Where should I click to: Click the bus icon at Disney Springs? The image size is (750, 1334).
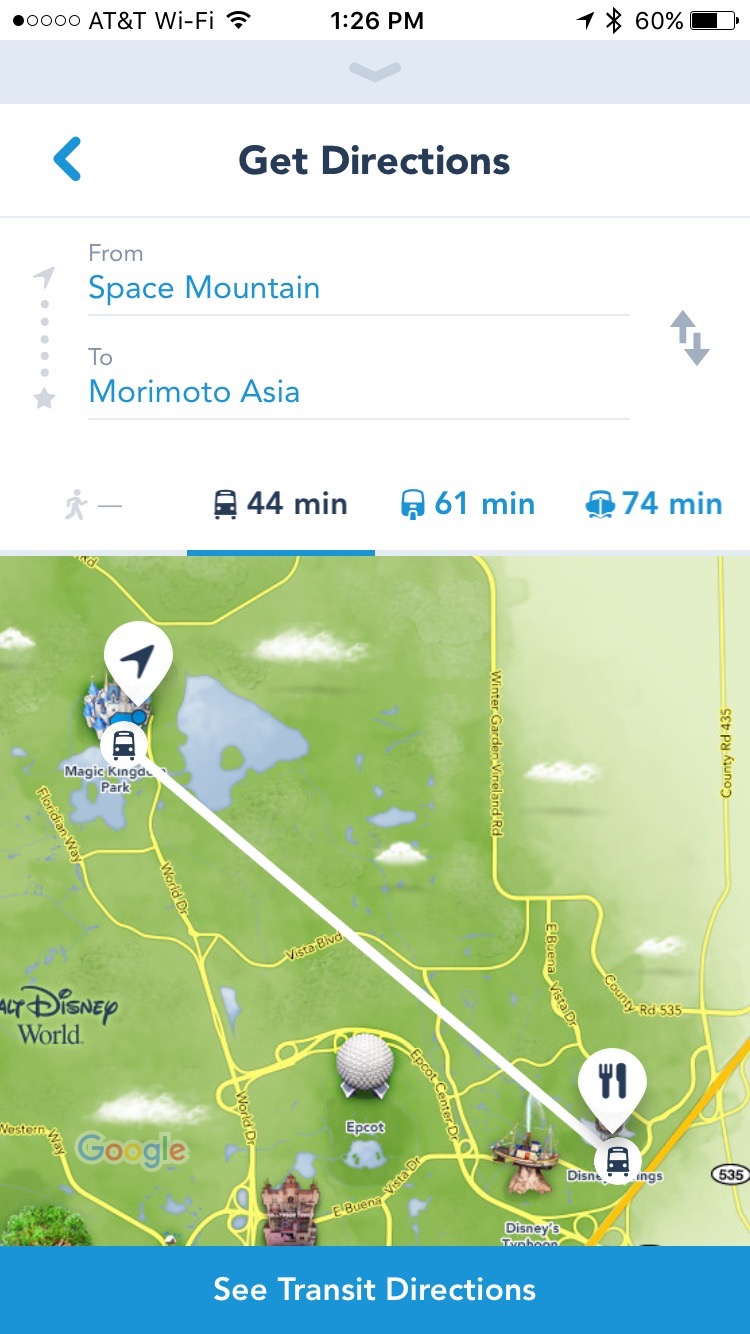[x=617, y=1160]
